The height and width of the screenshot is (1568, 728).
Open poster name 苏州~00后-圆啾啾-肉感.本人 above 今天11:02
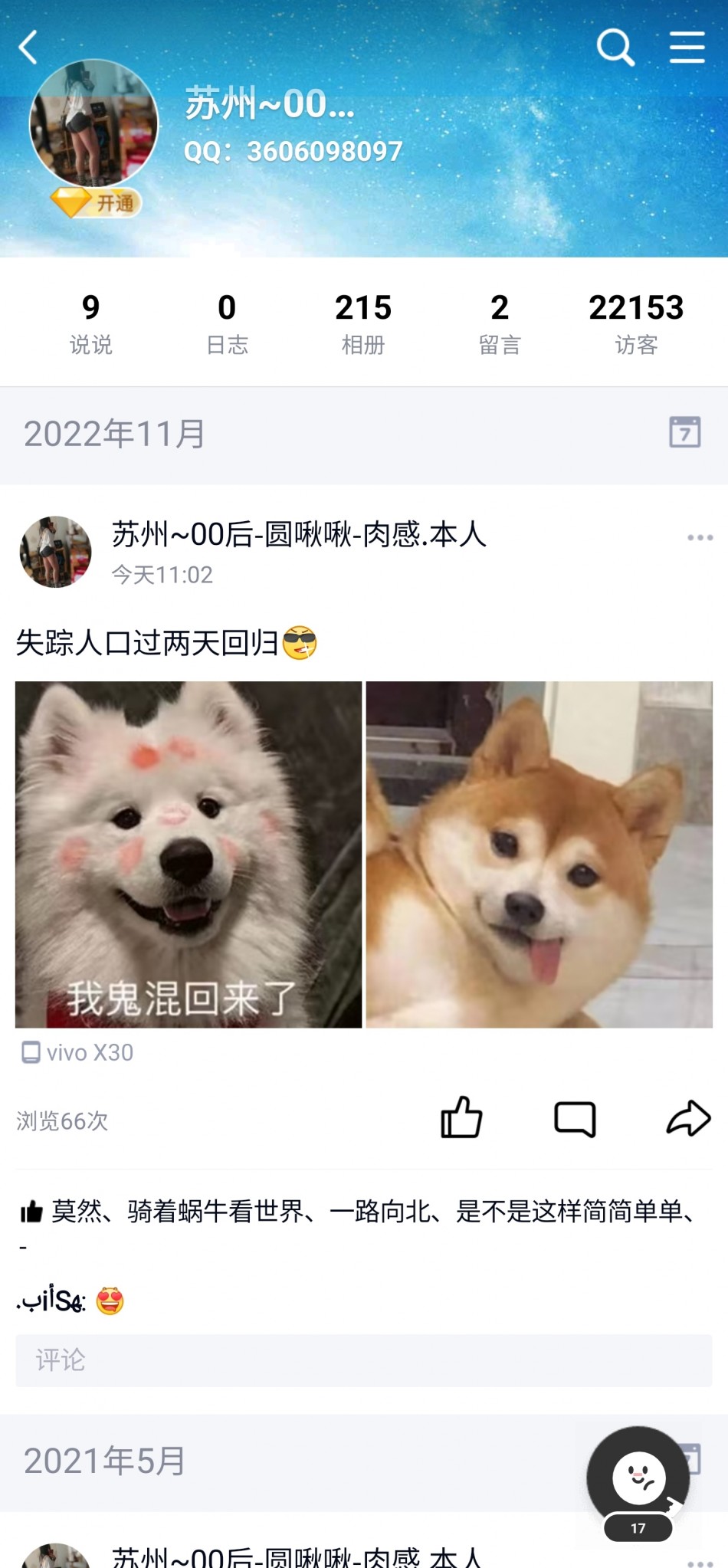299,534
